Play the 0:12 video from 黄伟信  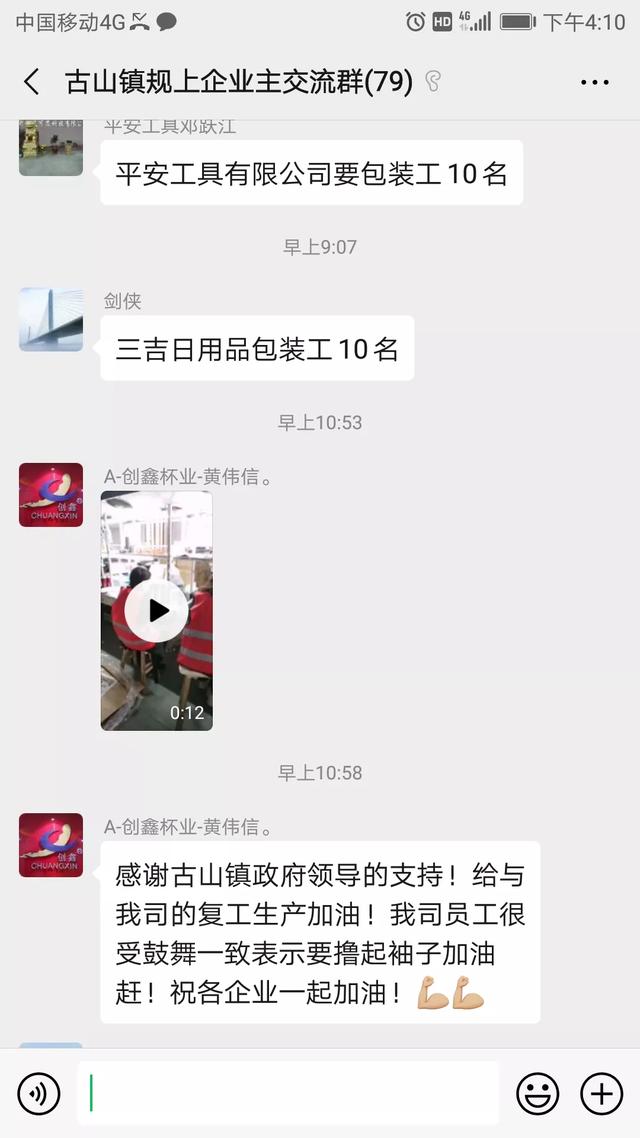pos(157,610)
